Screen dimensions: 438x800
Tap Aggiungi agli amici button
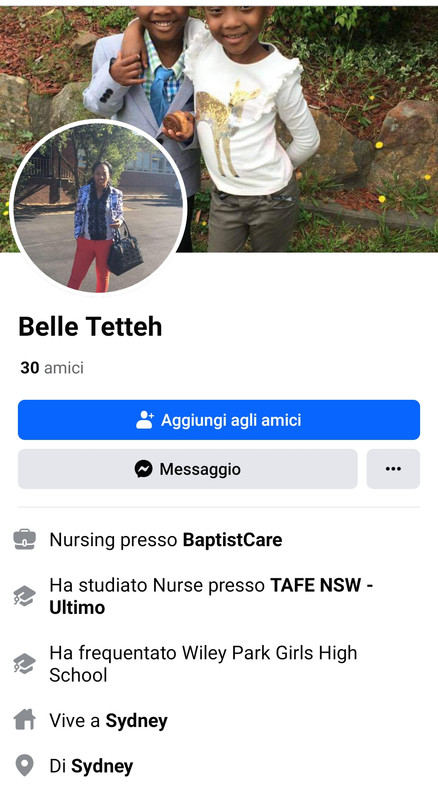(x=219, y=419)
